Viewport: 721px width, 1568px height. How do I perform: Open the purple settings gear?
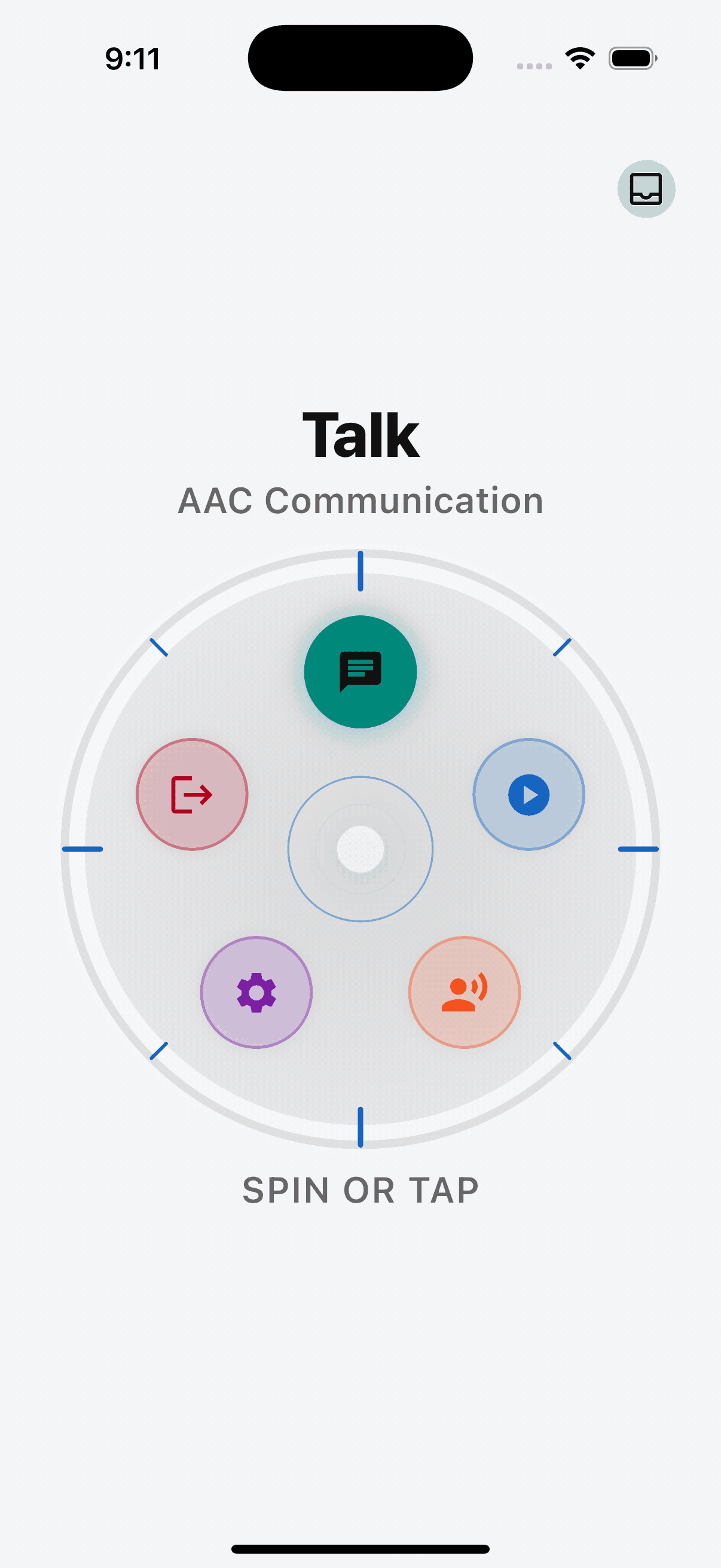click(256, 992)
